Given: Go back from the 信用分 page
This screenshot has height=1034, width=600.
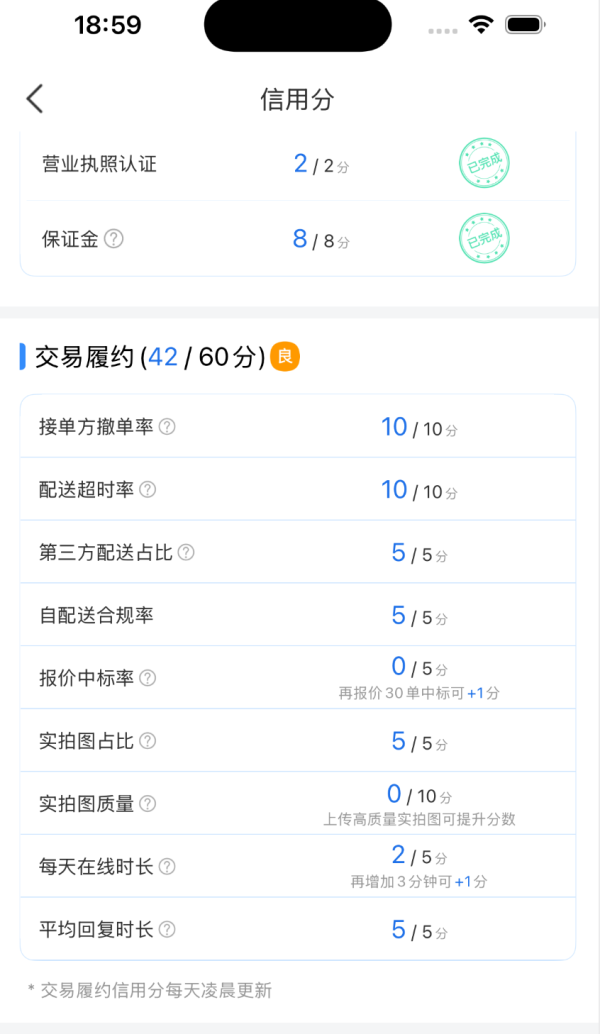Looking at the screenshot, I should (x=35, y=99).
